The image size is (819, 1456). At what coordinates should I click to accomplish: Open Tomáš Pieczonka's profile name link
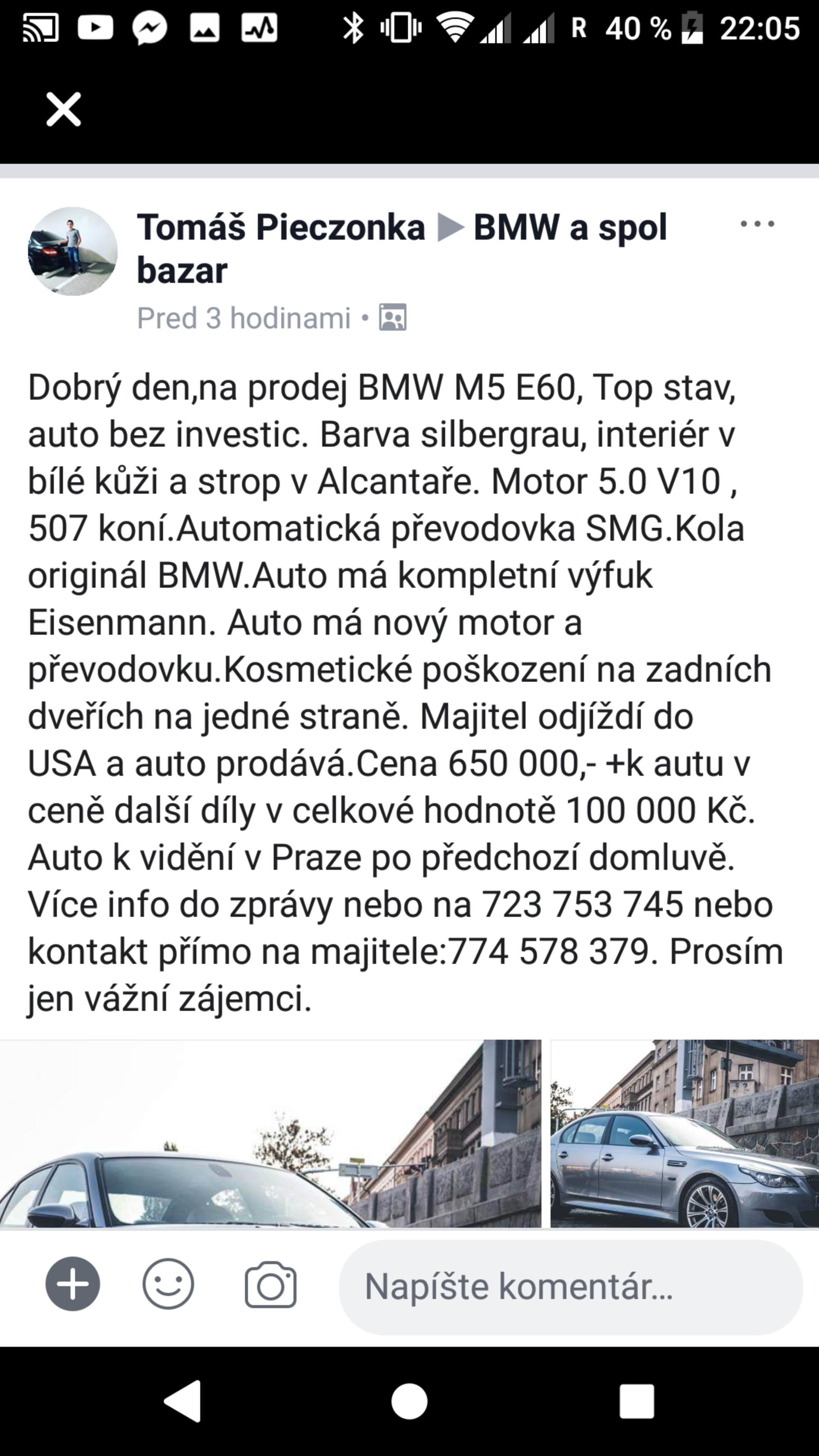(x=281, y=228)
